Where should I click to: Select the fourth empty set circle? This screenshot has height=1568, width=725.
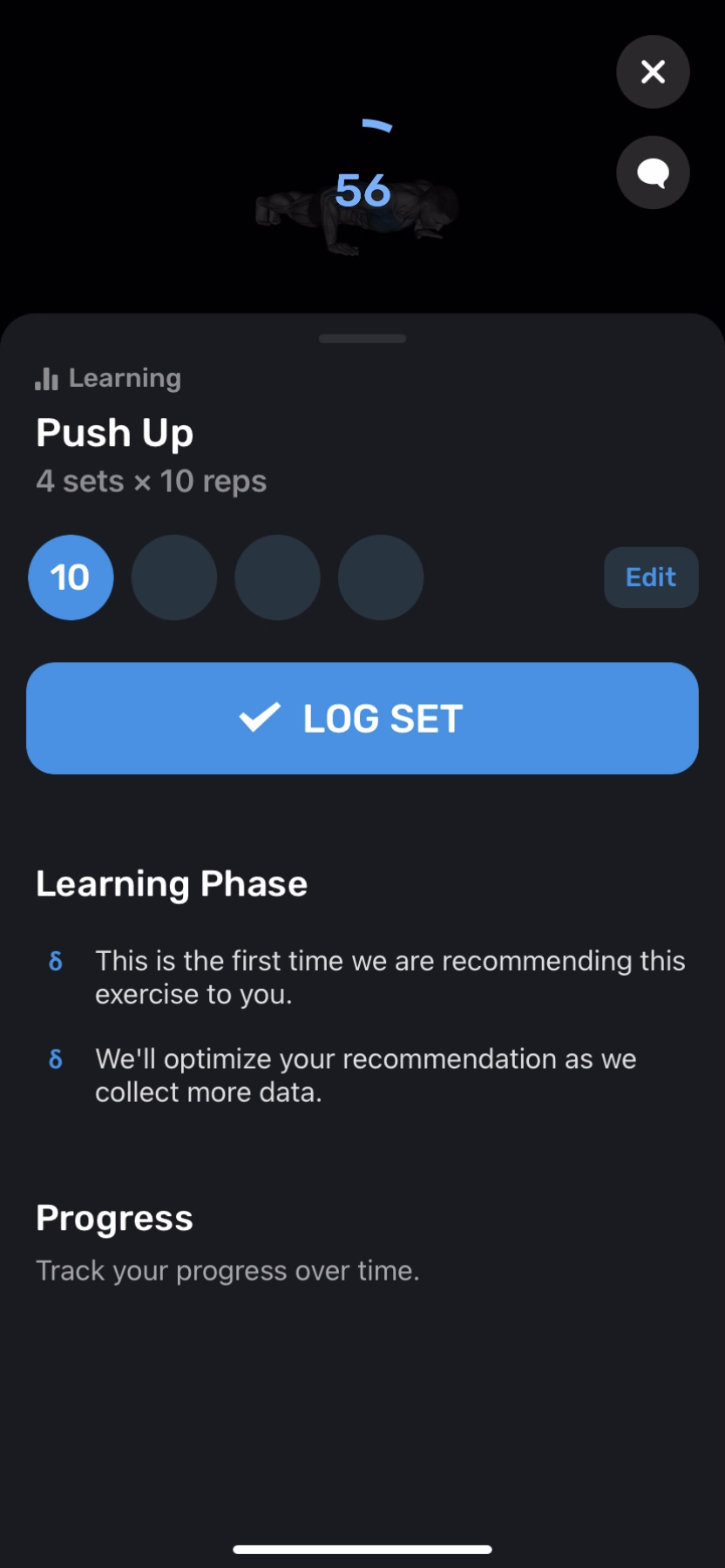pos(380,577)
